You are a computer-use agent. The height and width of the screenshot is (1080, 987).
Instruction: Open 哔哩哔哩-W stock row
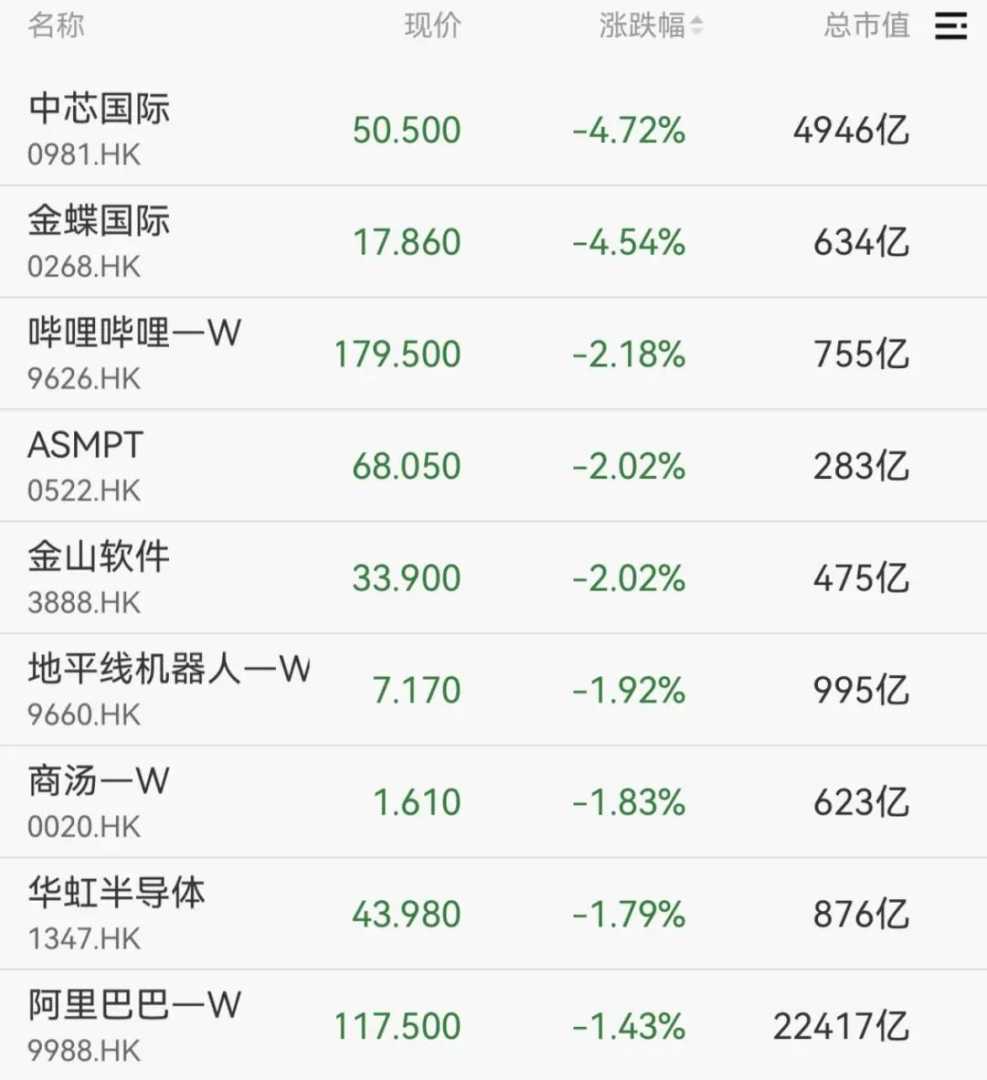pos(134,333)
